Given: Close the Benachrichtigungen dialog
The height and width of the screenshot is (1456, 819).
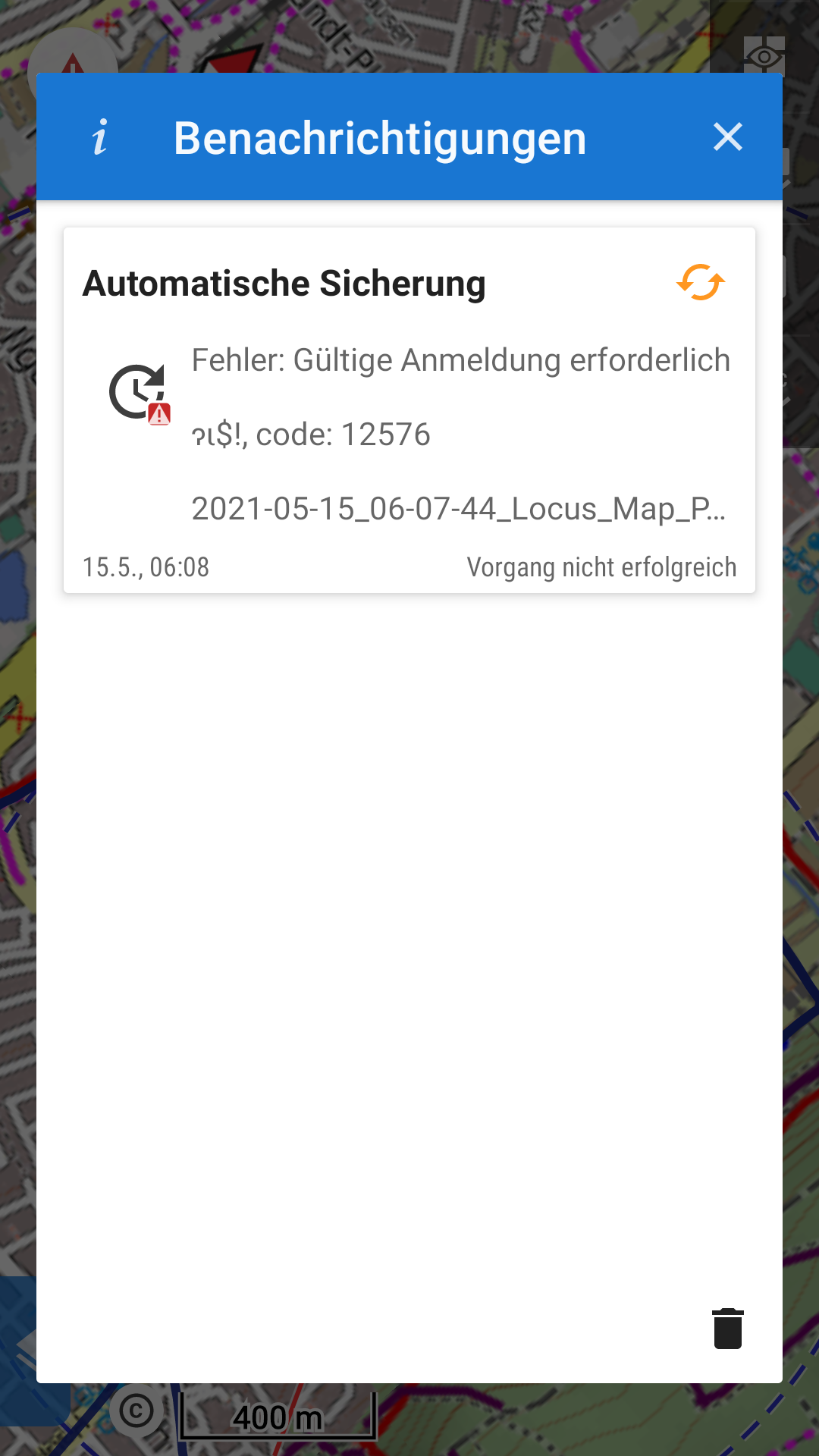Looking at the screenshot, I should tap(727, 137).
